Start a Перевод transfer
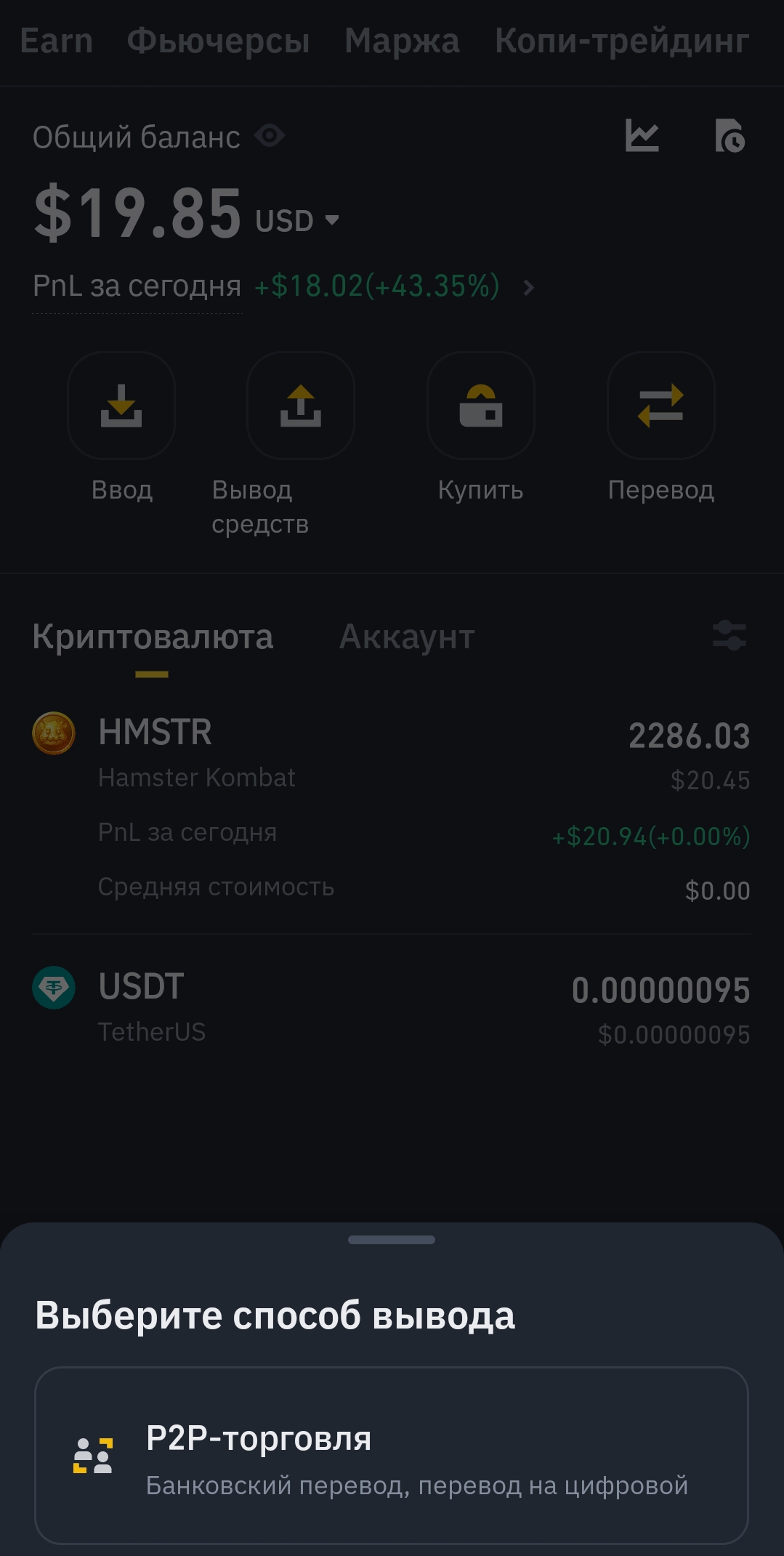This screenshot has height=1556, width=784. coord(660,406)
